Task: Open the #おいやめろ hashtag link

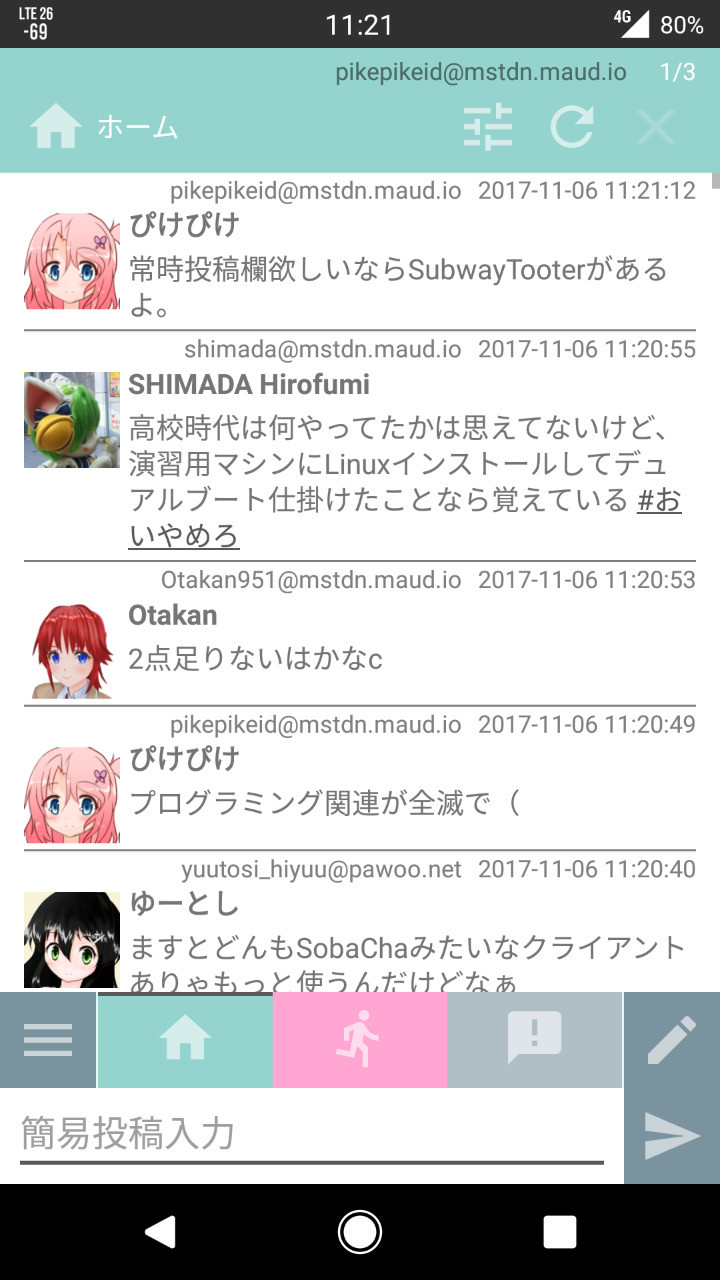Action: click(x=405, y=518)
